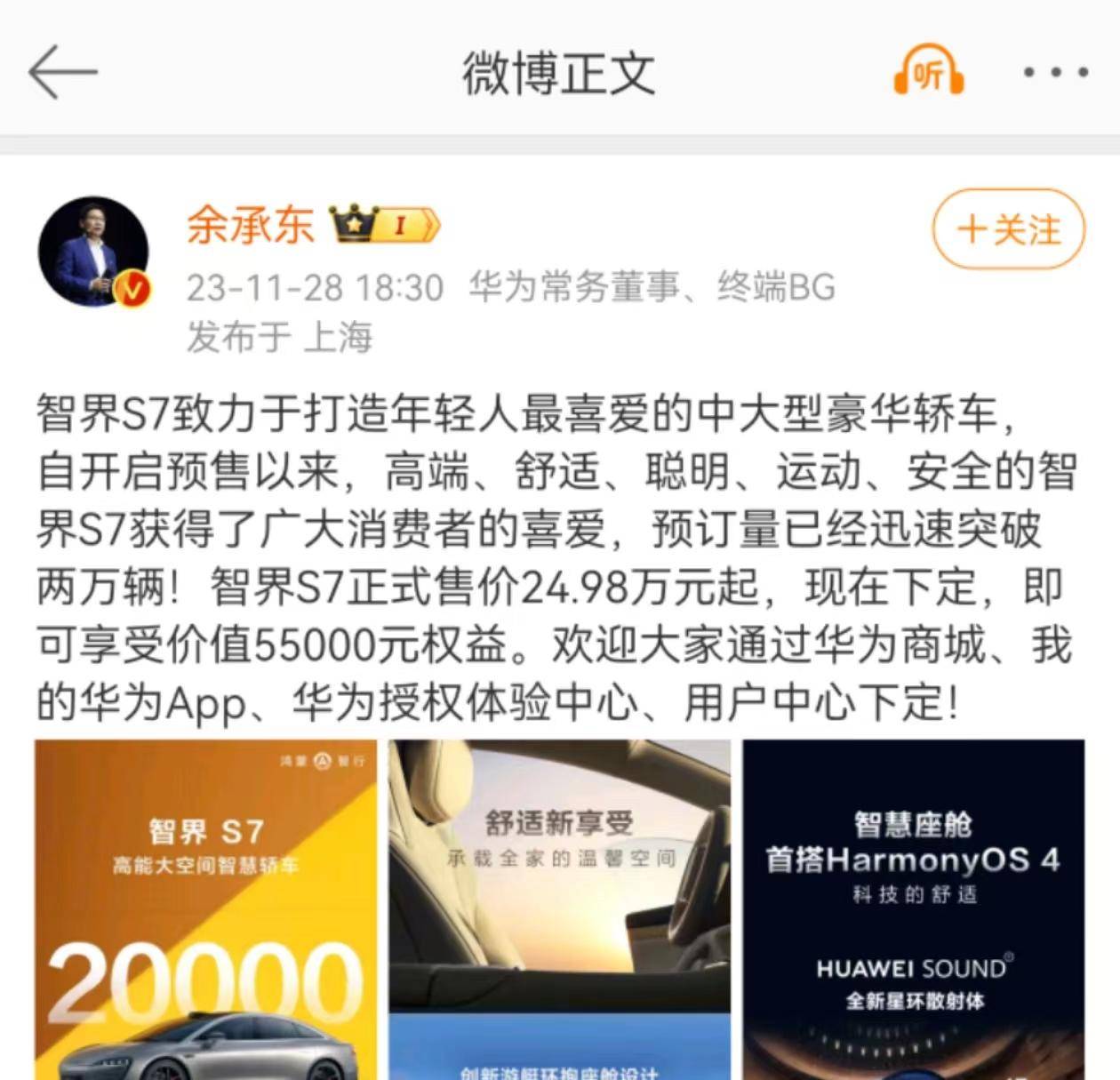The width and height of the screenshot is (1120, 1080).
Task: View the 智界 S7 20000 orders image
Action: coord(205,908)
